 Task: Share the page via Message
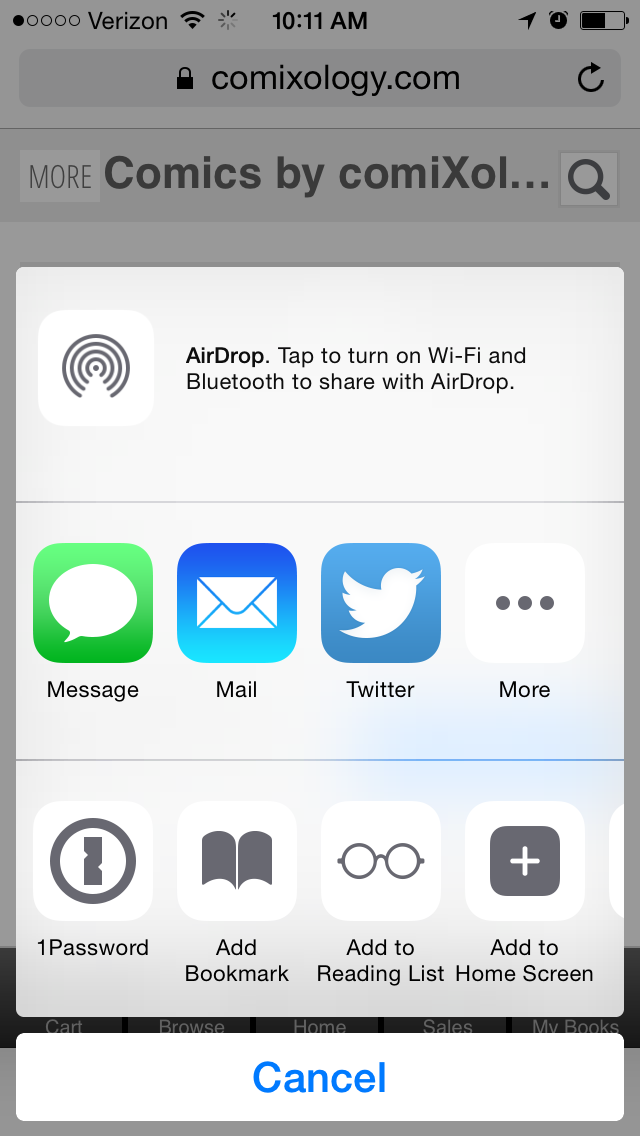(93, 603)
